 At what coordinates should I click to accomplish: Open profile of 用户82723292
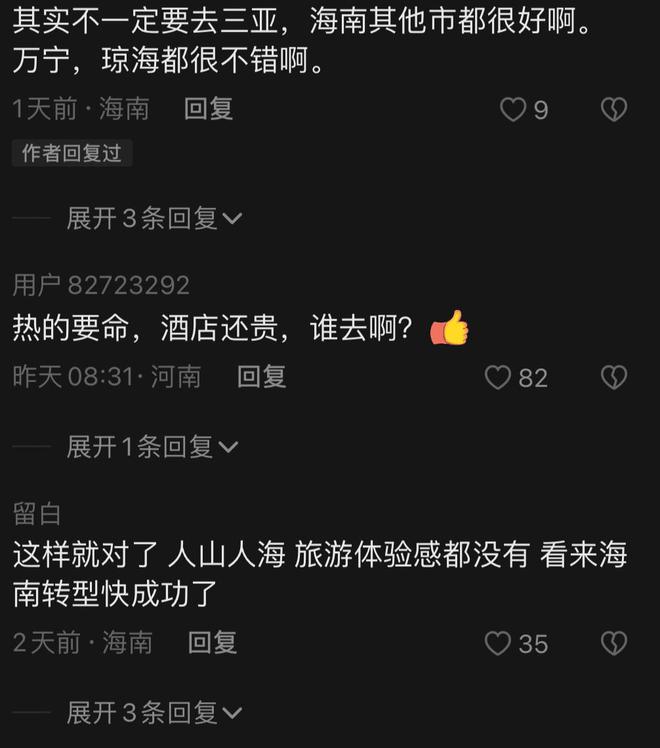click(101, 286)
